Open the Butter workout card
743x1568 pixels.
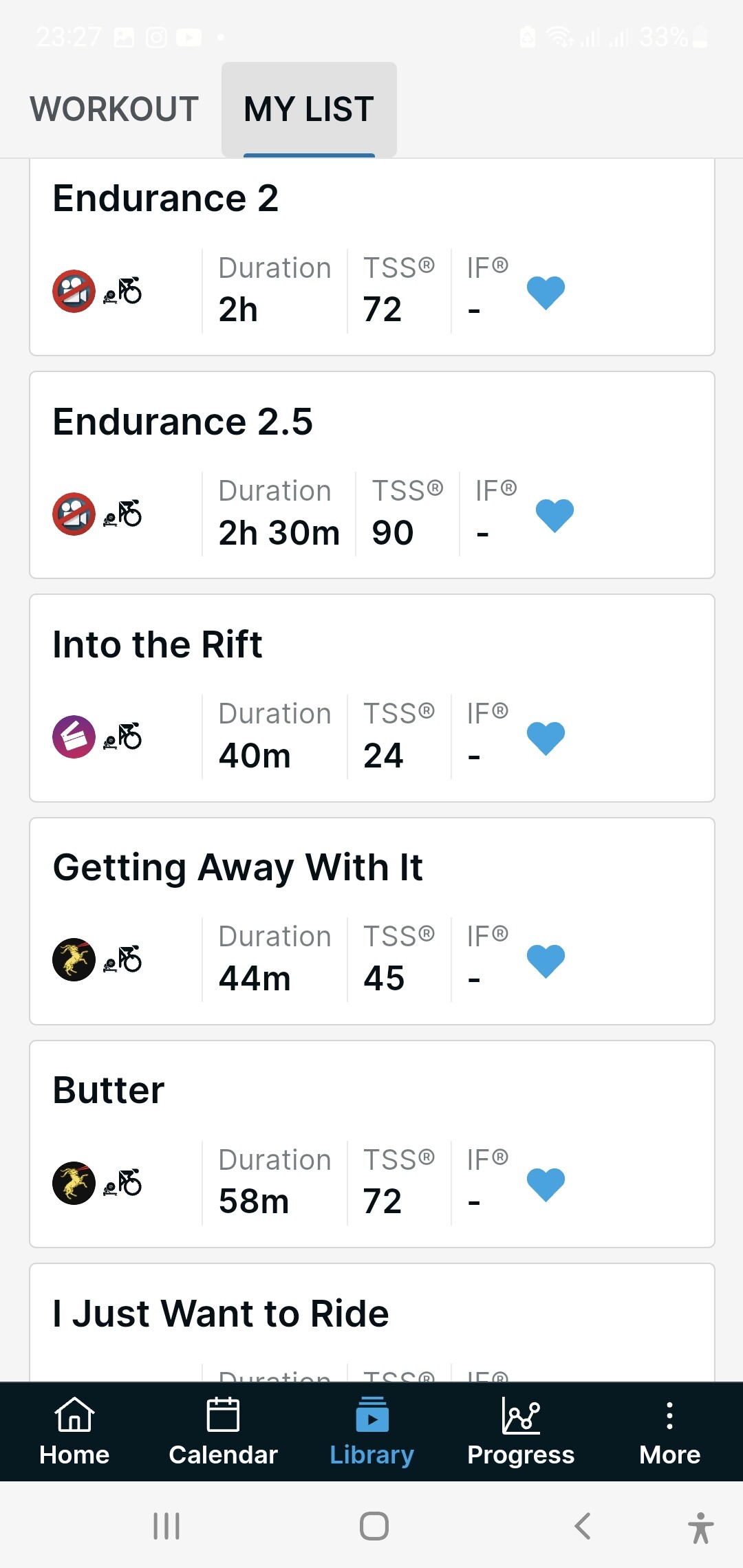(109, 1091)
